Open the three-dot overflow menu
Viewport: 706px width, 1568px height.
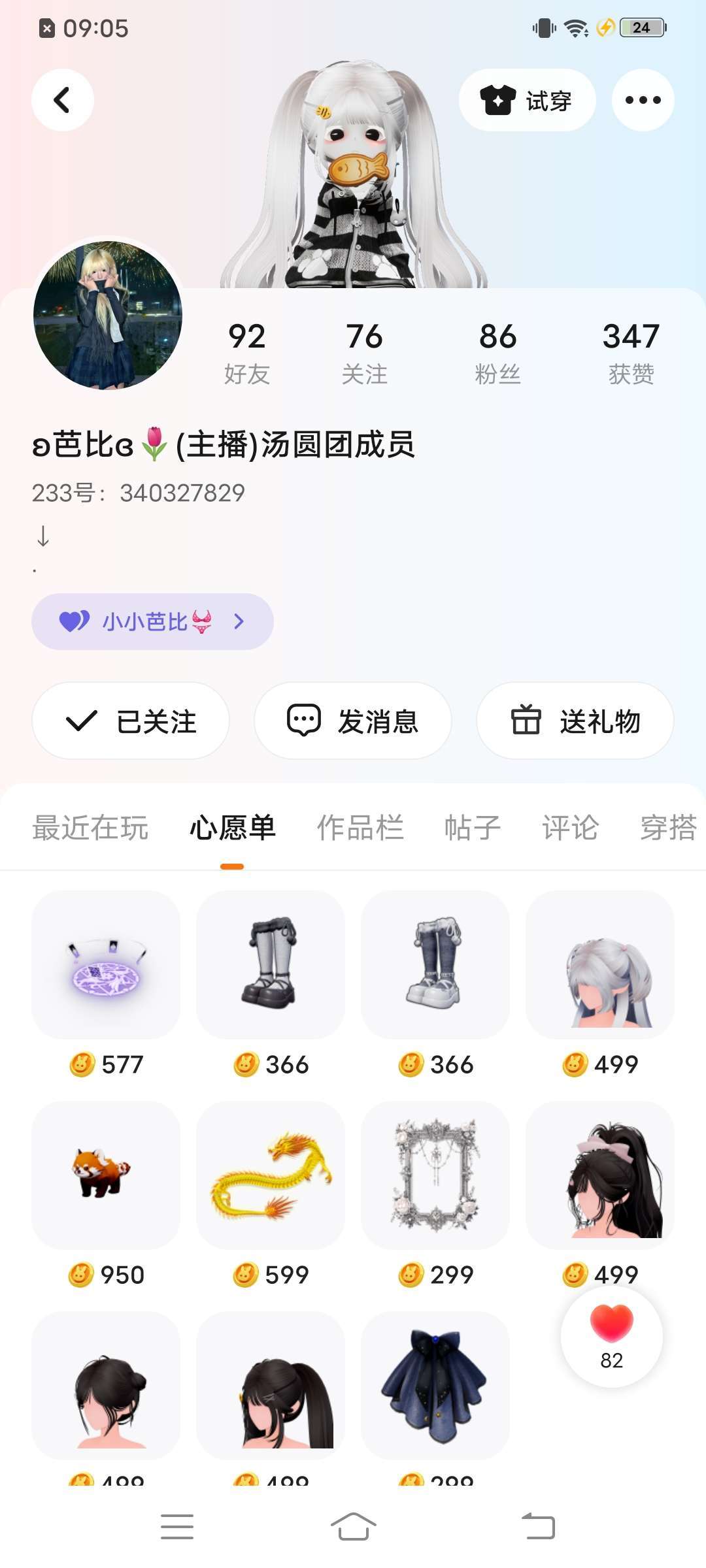tap(643, 100)
